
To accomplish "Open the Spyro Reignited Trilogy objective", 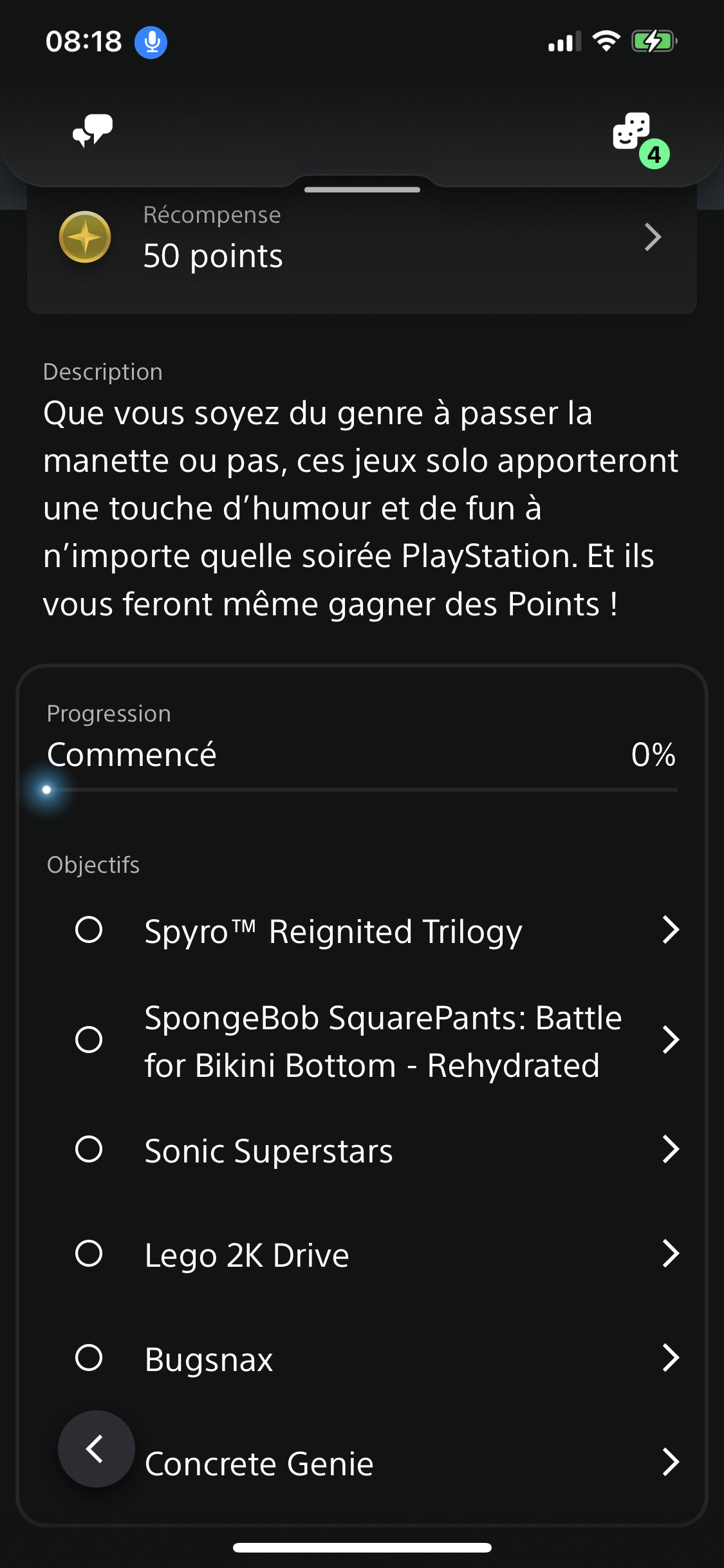I will (x=377, y=931).
